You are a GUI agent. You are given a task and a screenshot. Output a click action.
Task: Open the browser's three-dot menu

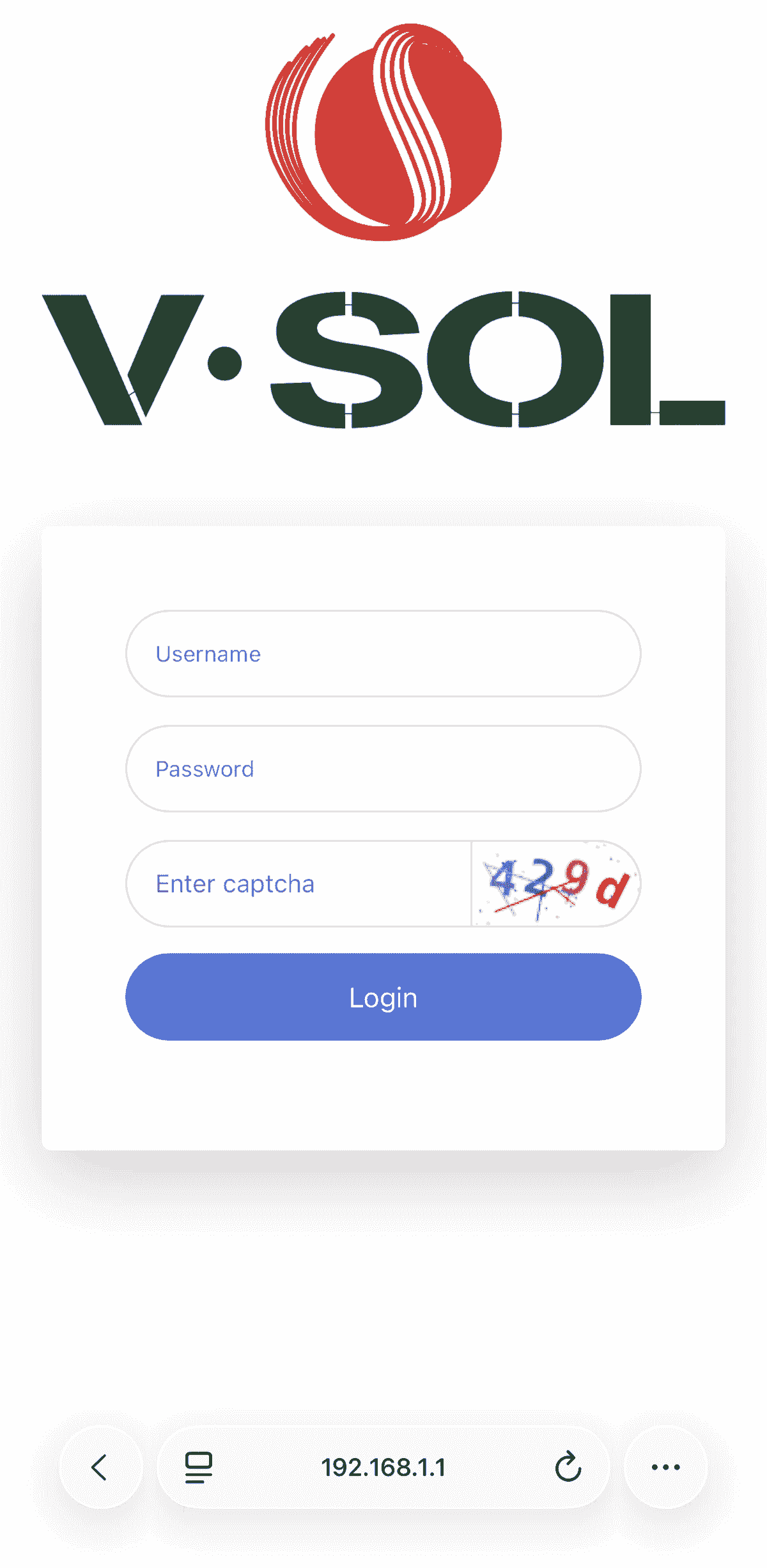point(665,1467)
